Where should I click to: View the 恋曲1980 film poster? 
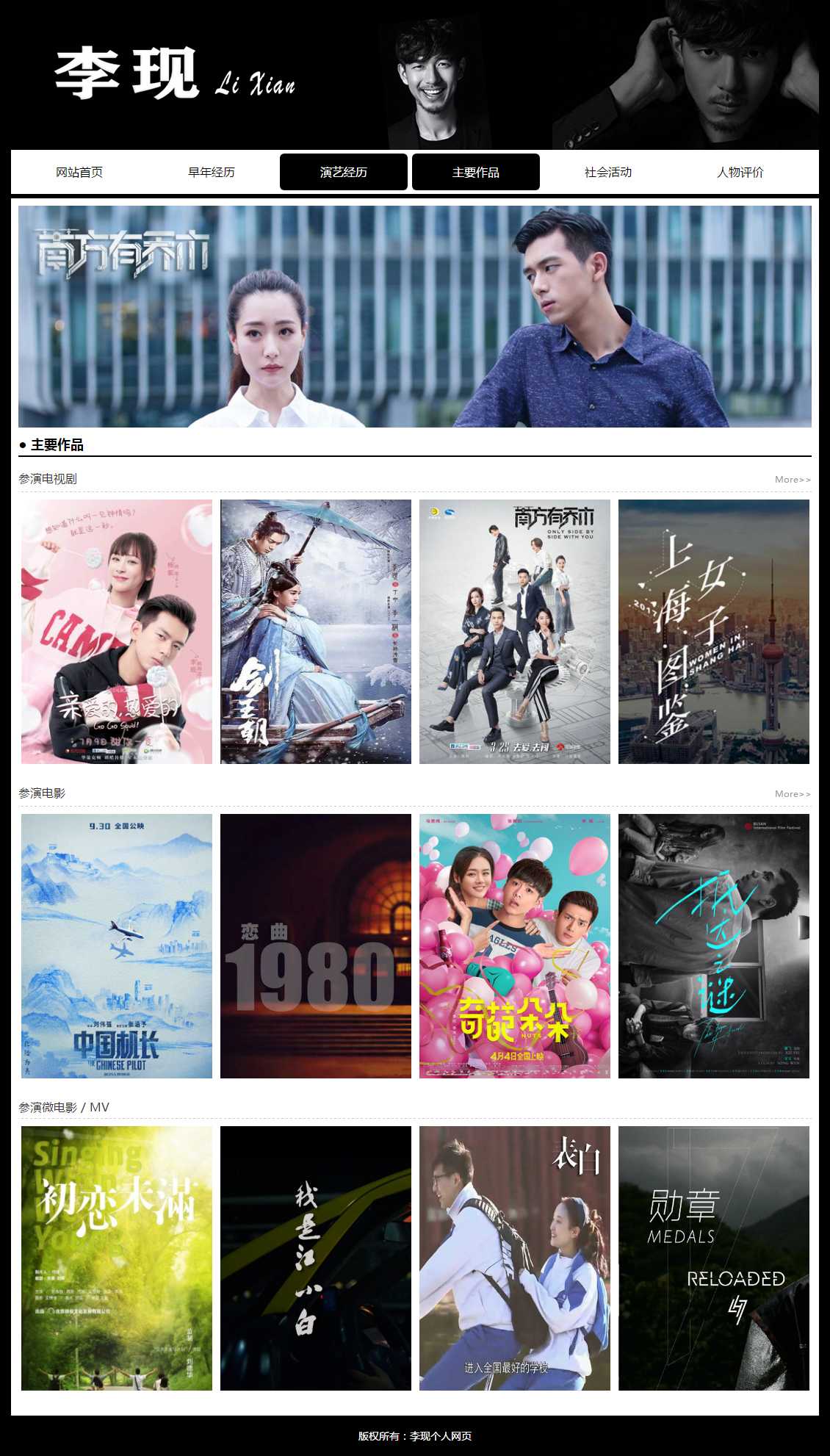pyautogui.click(x=316, y=946)
